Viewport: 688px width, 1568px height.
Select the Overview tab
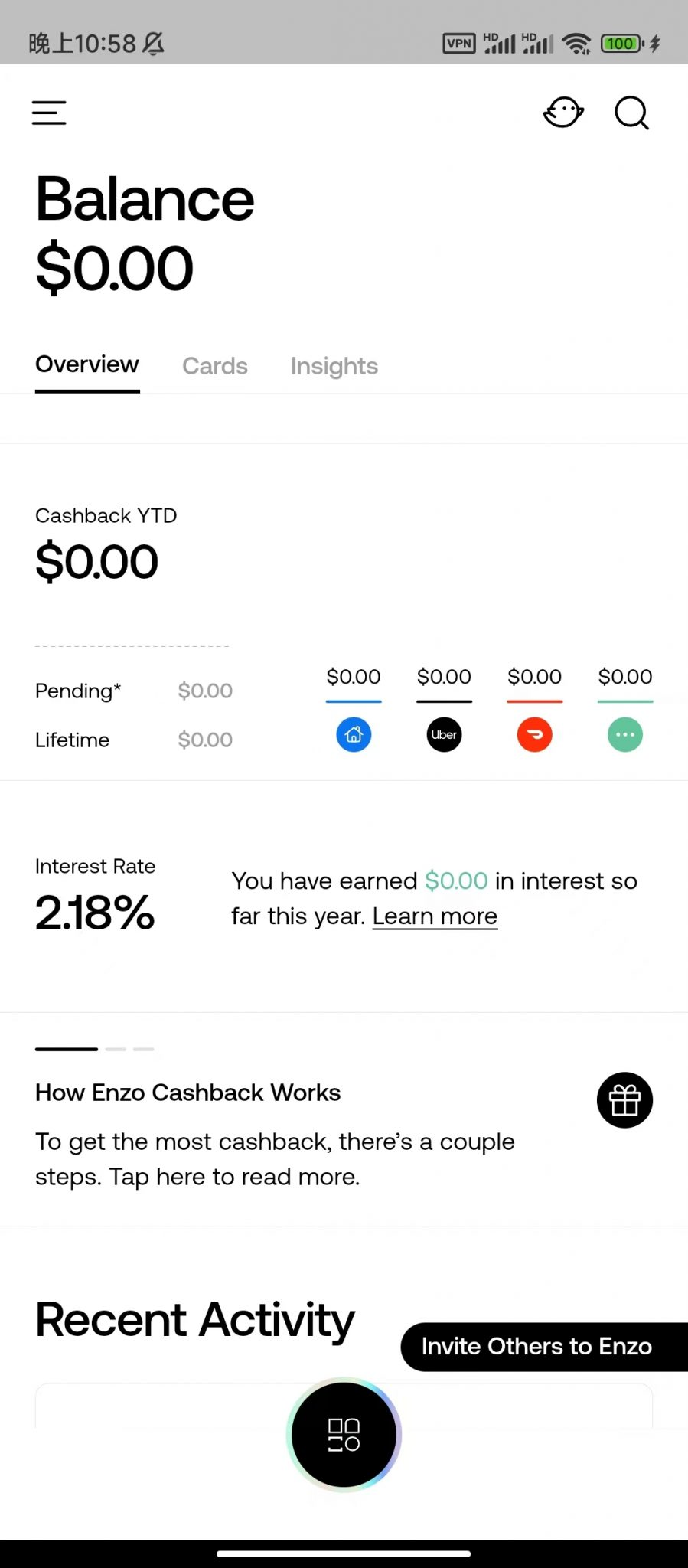[87, 364]
